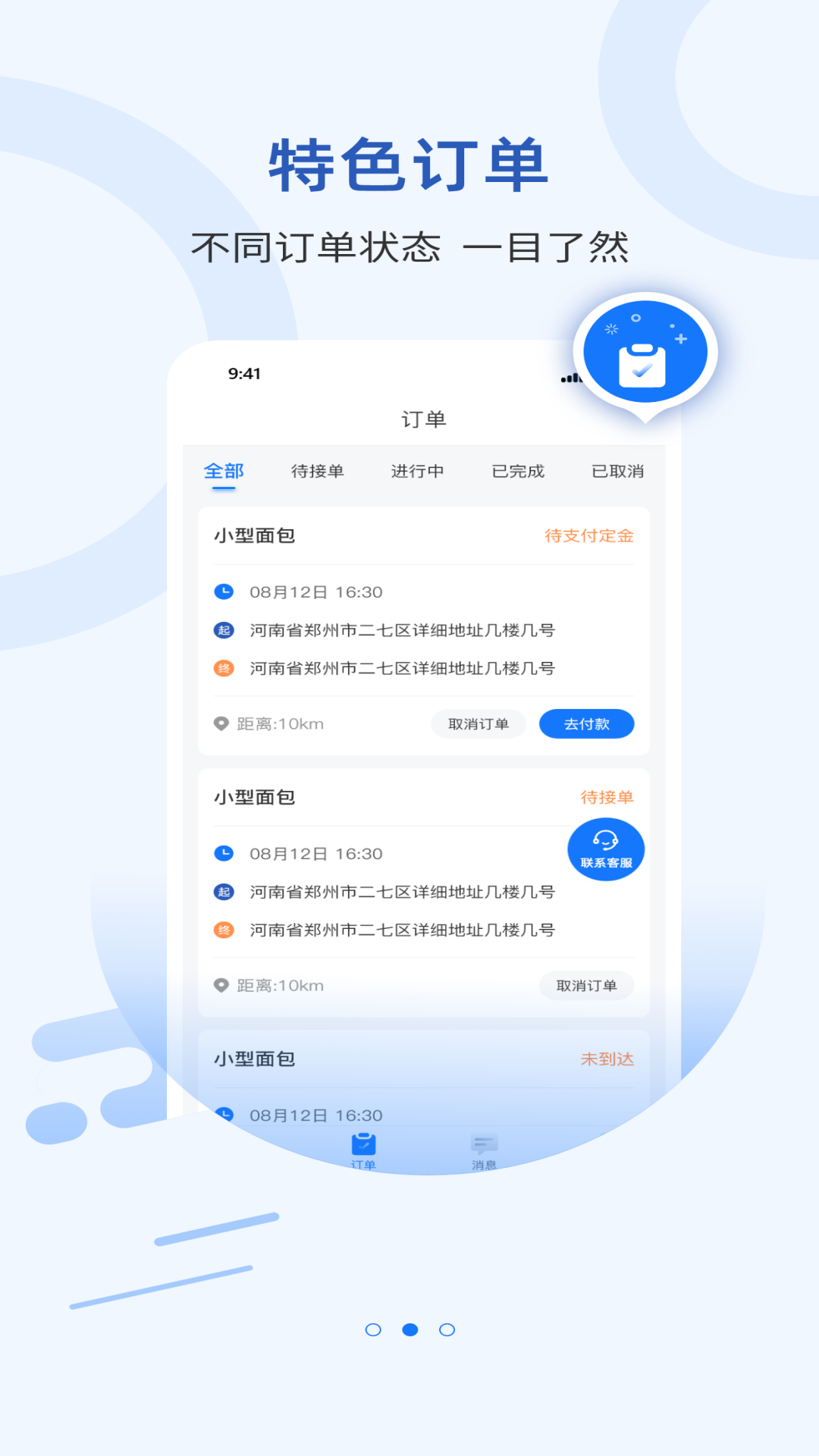
Task: Open the 消息 tab in bottom navigation
Action: coord(484,1149)
